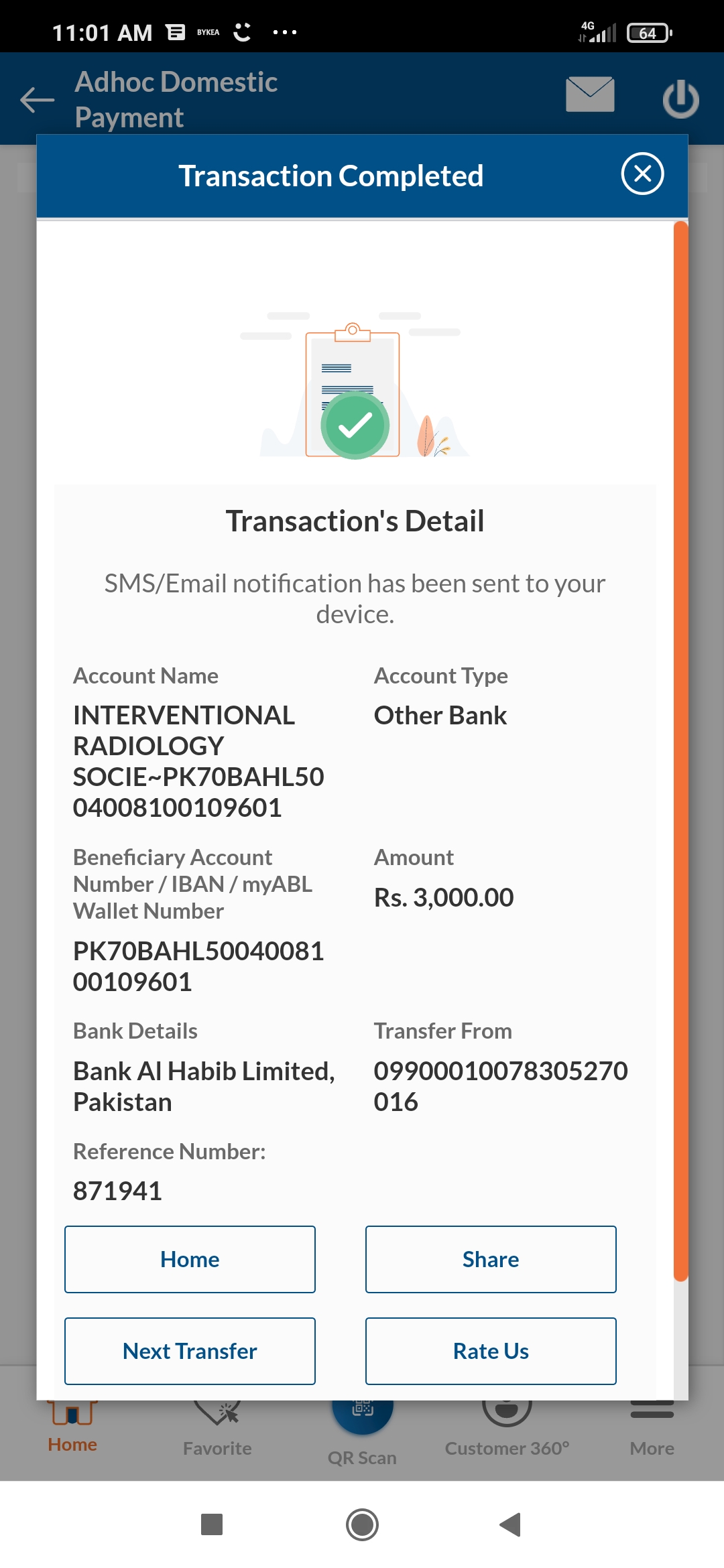This screenshot has height=1568, width=724.
Task: Close the Transaction Completed dialog
Action: tap(642, 174)
